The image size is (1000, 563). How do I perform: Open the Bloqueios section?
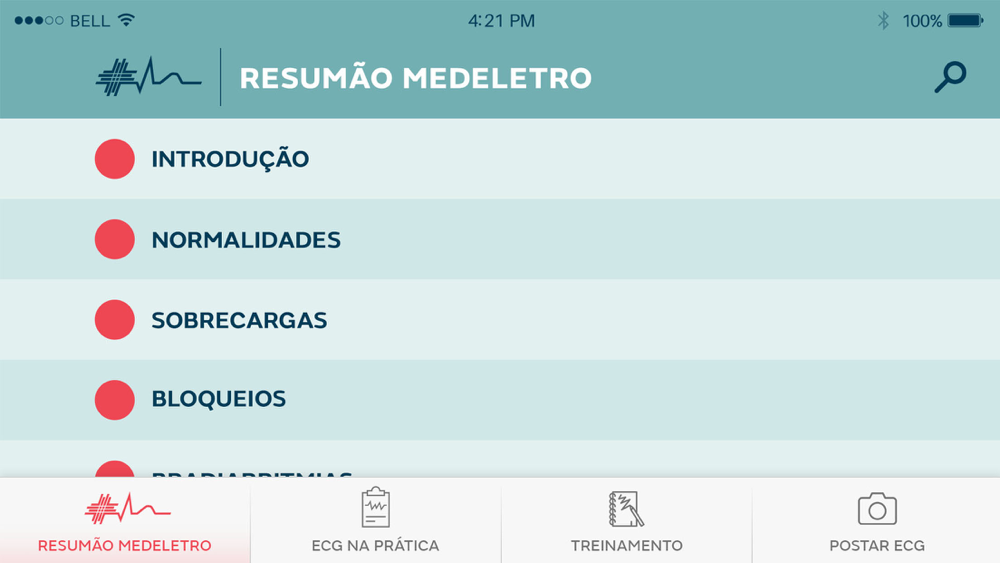[500, 400]
